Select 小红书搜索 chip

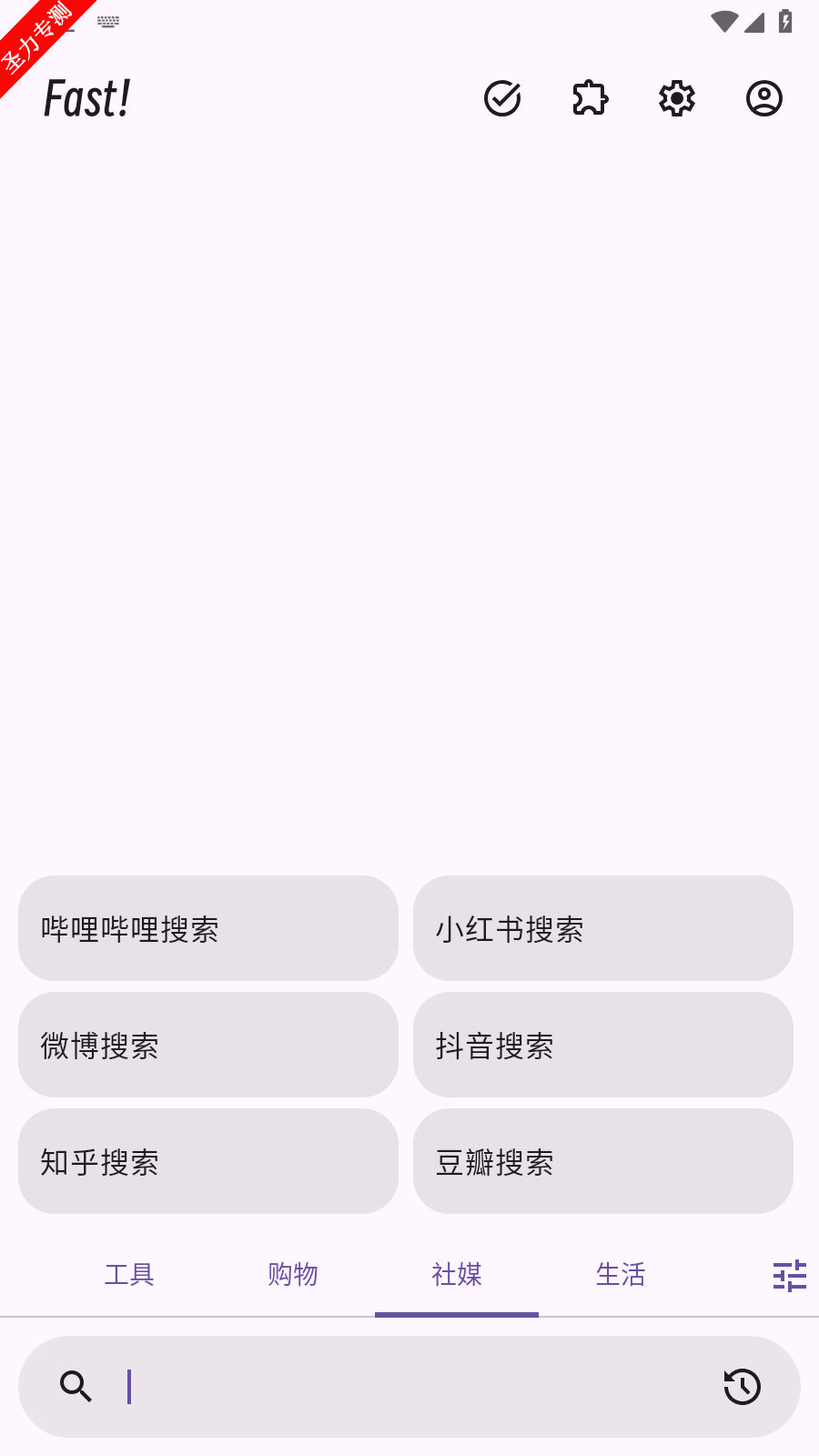tap(603, 928)
